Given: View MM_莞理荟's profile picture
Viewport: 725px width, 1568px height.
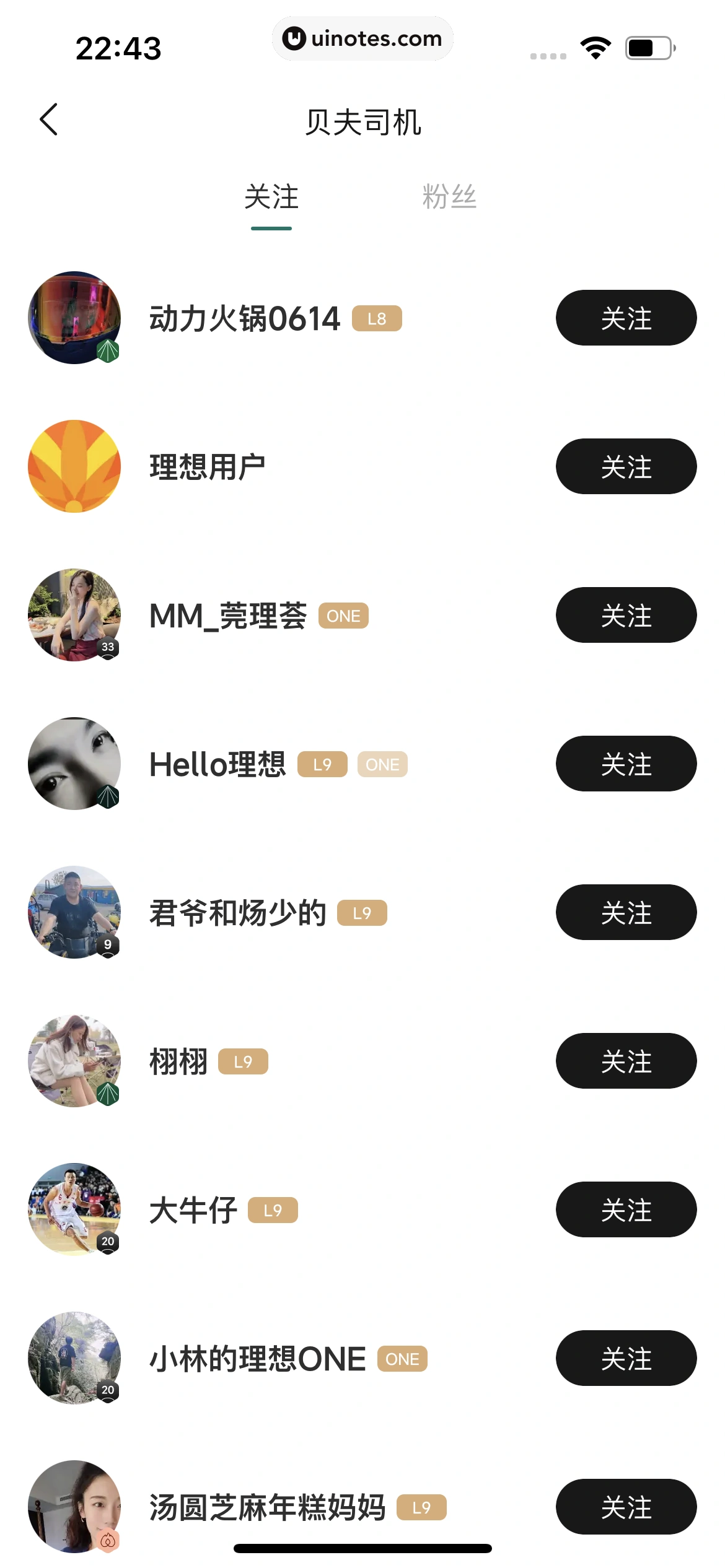Looking at the screenshot, I should 74,615.
